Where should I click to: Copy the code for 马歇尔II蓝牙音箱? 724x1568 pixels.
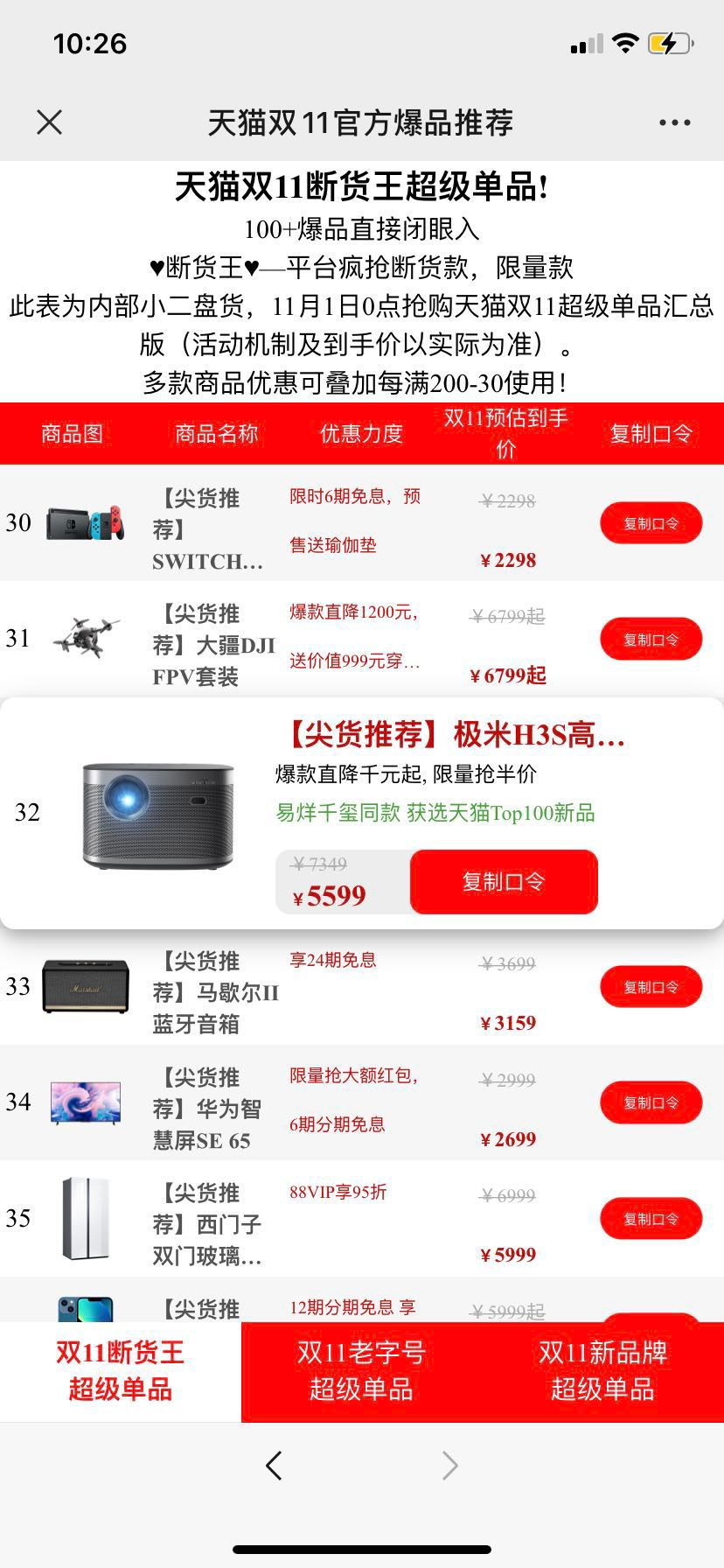(x=651, y=987)
